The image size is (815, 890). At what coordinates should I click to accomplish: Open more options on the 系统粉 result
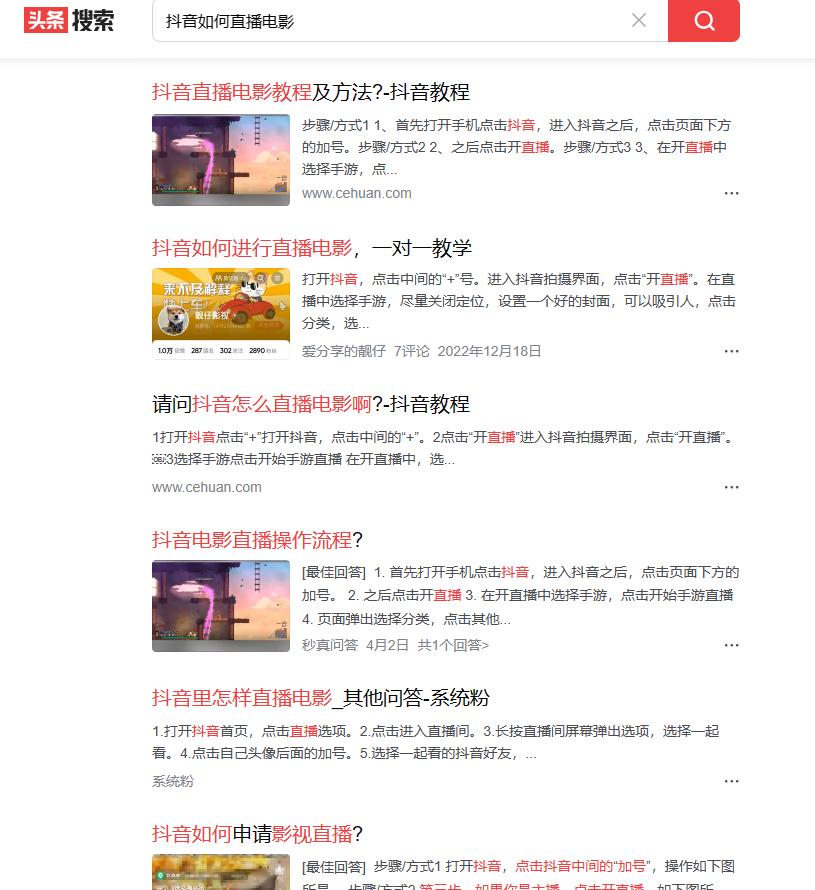click(x=731, y=781)
